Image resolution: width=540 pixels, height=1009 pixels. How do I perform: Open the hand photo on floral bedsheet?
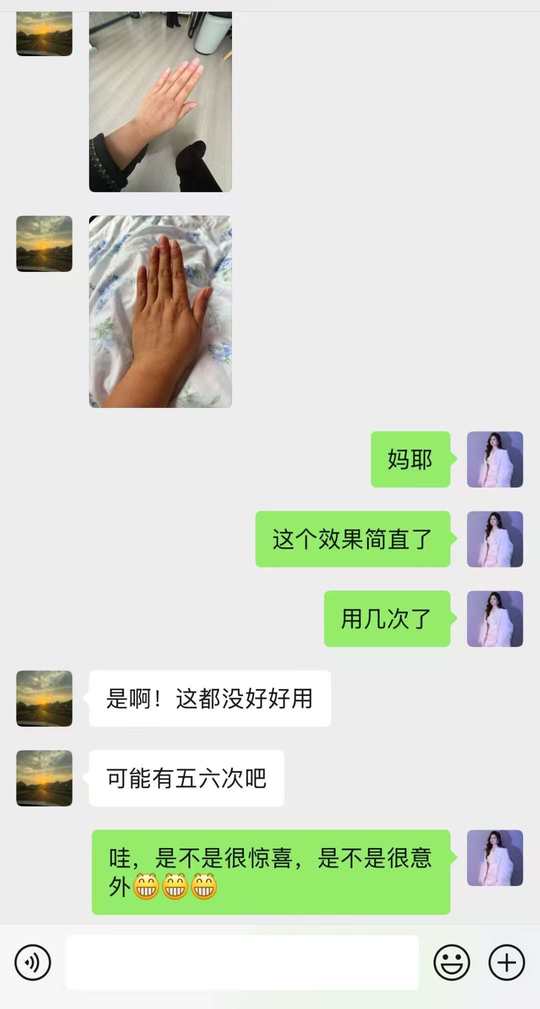pyautogui.click(x=160, y=311)
